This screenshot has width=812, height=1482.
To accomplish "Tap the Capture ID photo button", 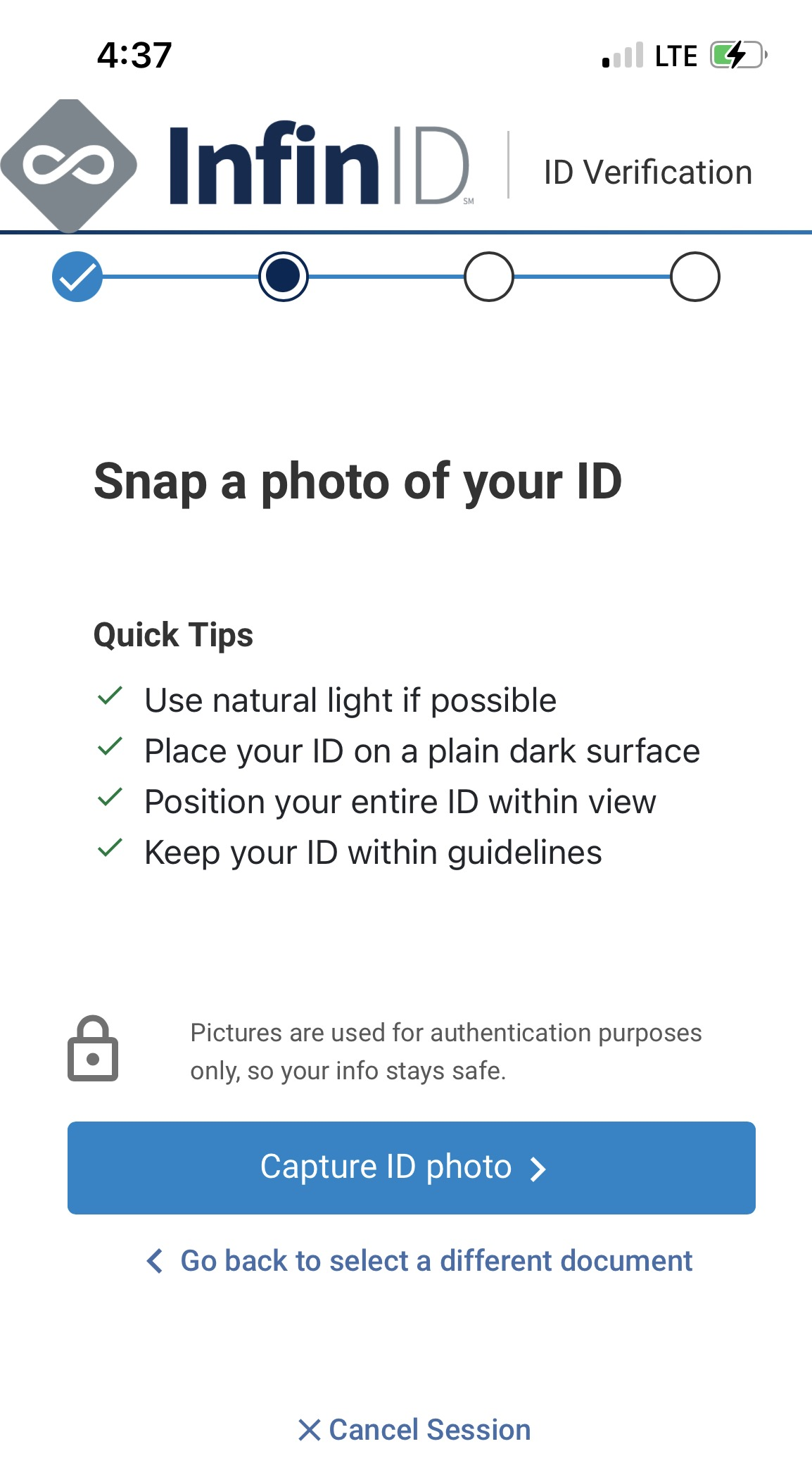I will coord(411,1167).
